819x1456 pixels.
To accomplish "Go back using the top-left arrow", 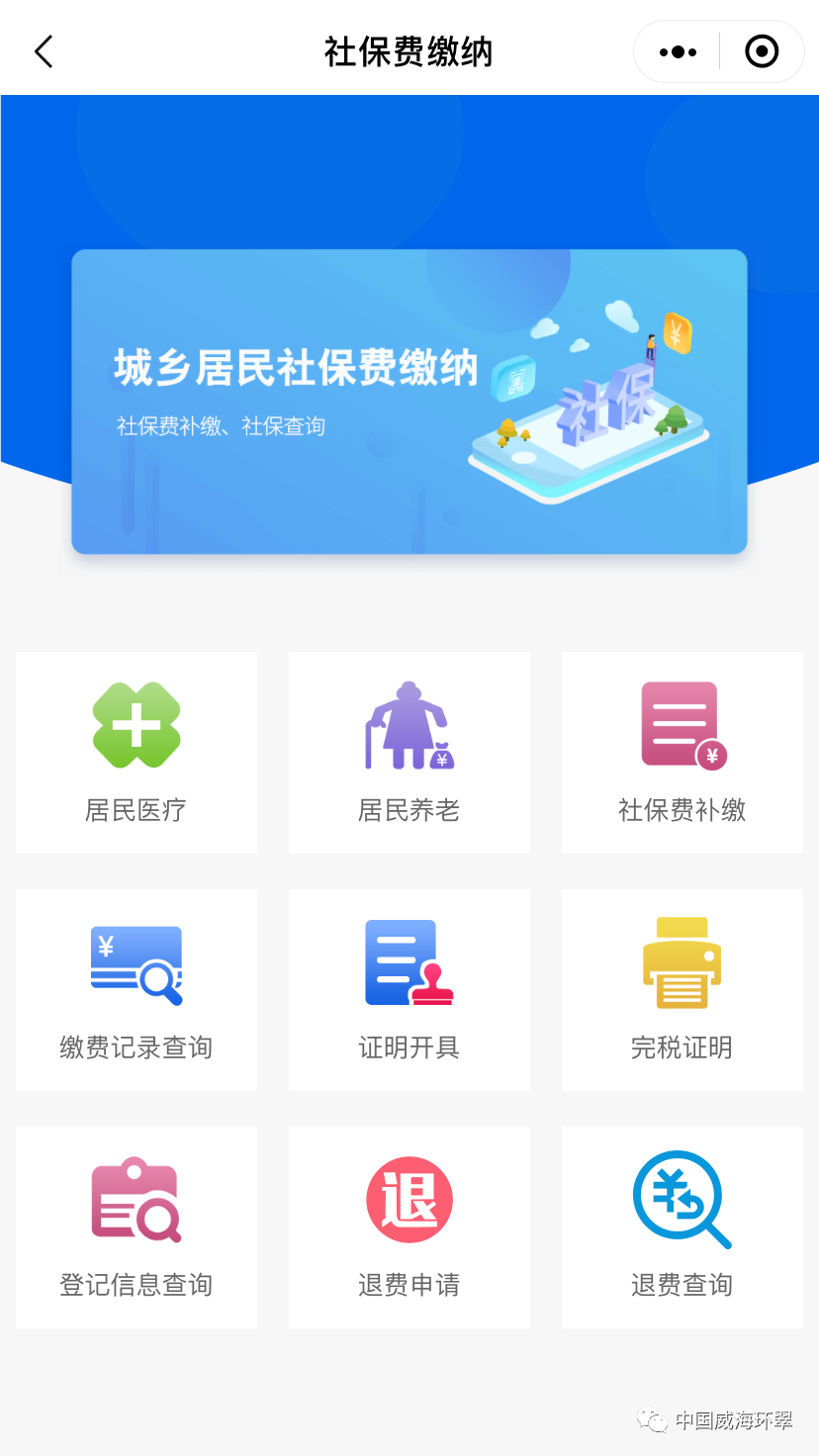I will tap(44, 51).
